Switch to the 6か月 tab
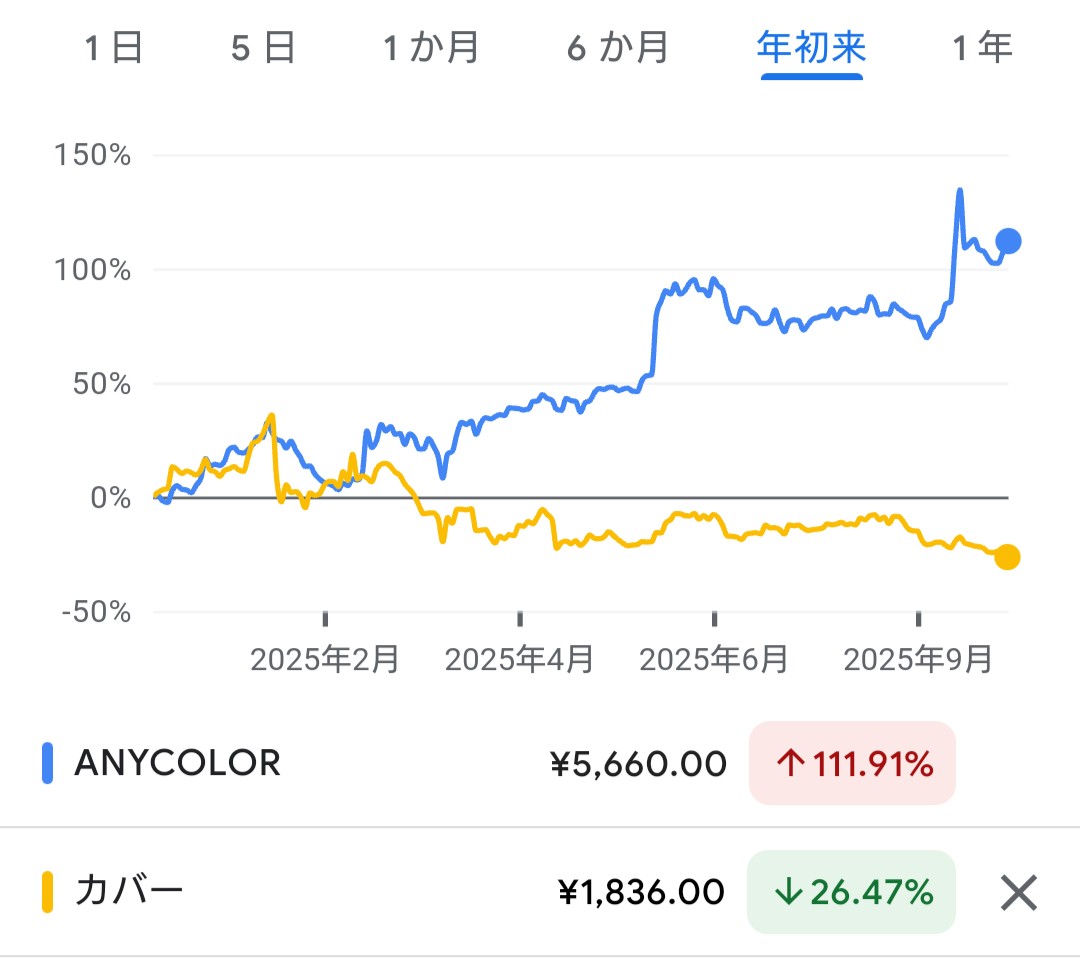The image size is (1080, 972). [x=618, y=48]
